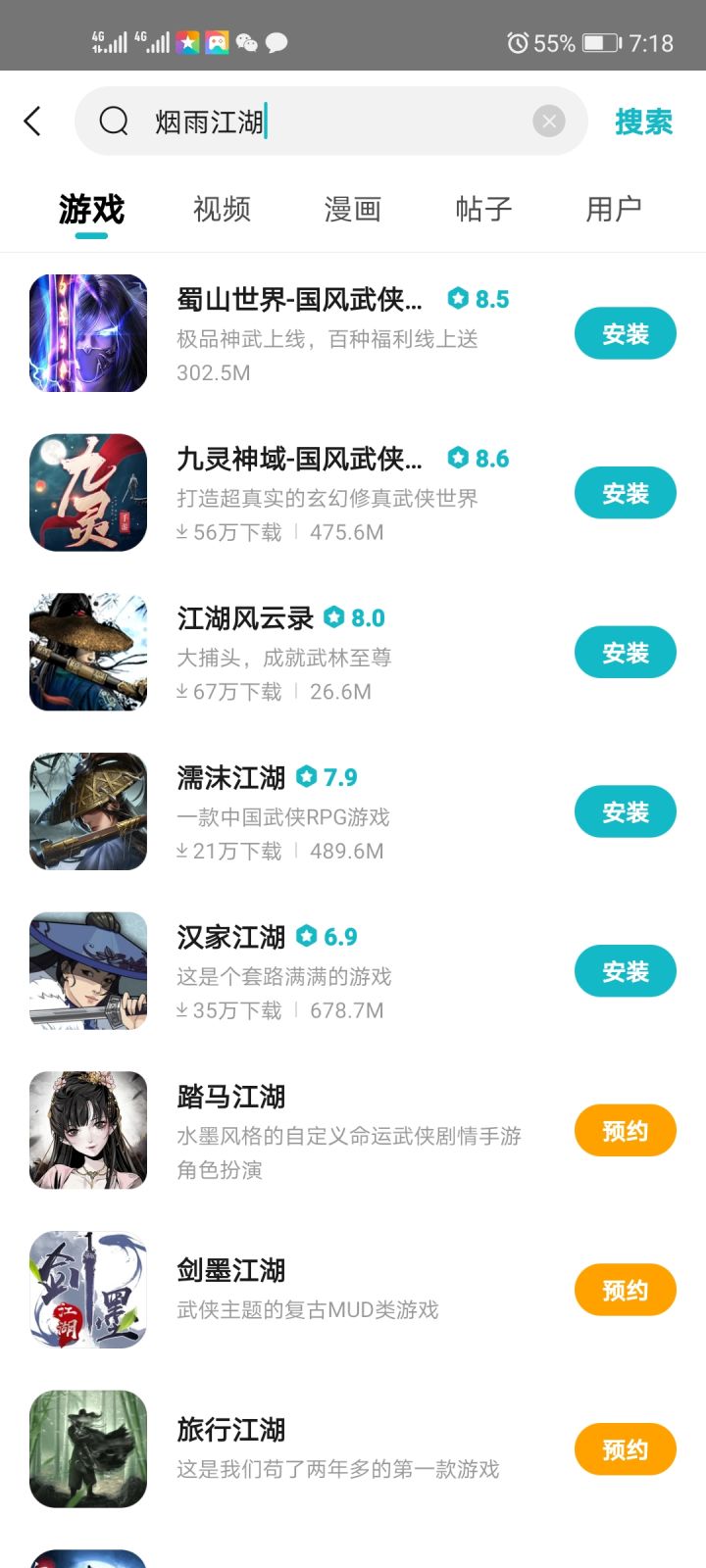Screen dimensions: 706x1568
Task: Install 汉家江湖
Action: tap(625, 972)
